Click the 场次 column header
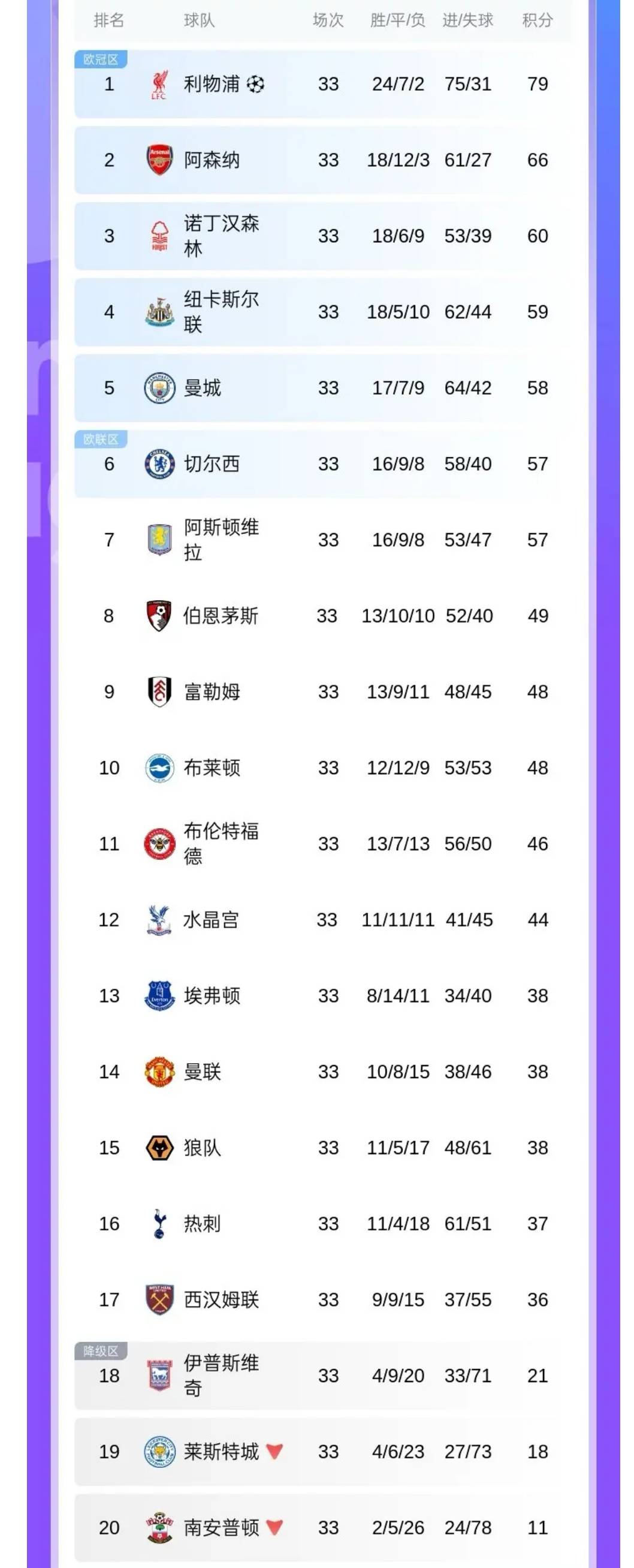Viewport: 634px width, 1568px height. coord(328,19)
